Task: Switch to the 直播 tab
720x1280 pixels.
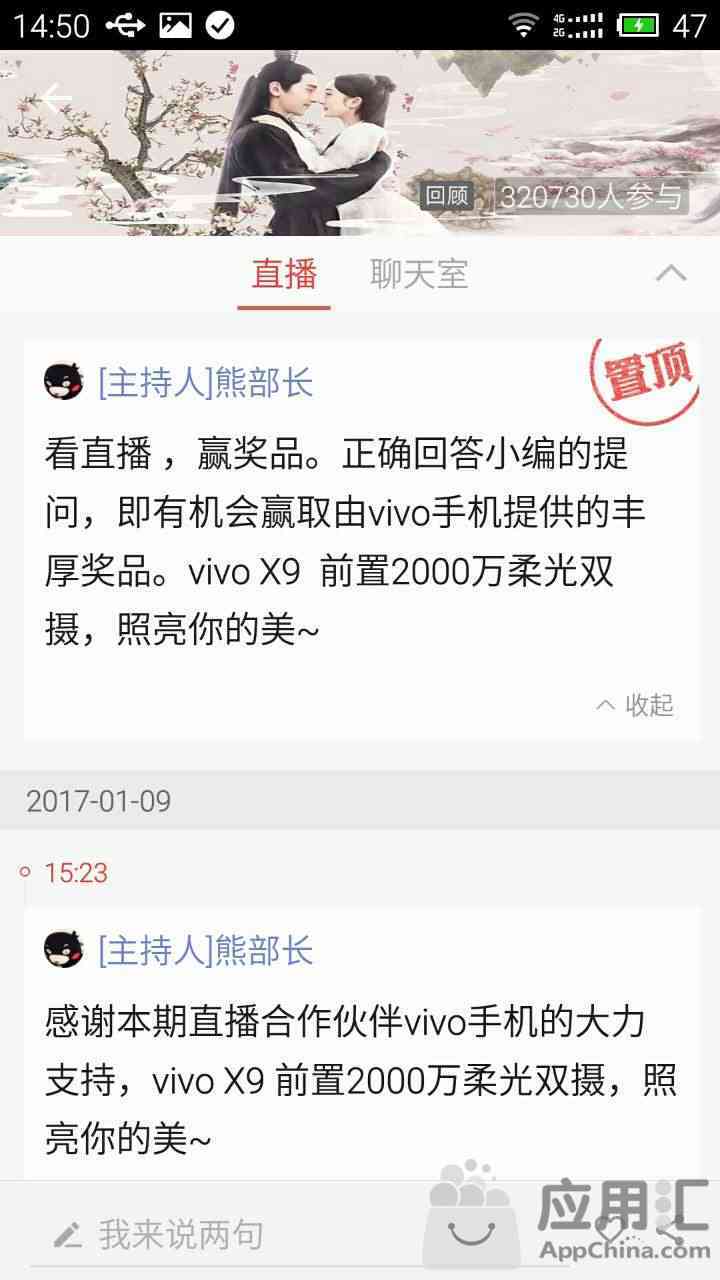Action: point(284,274)
